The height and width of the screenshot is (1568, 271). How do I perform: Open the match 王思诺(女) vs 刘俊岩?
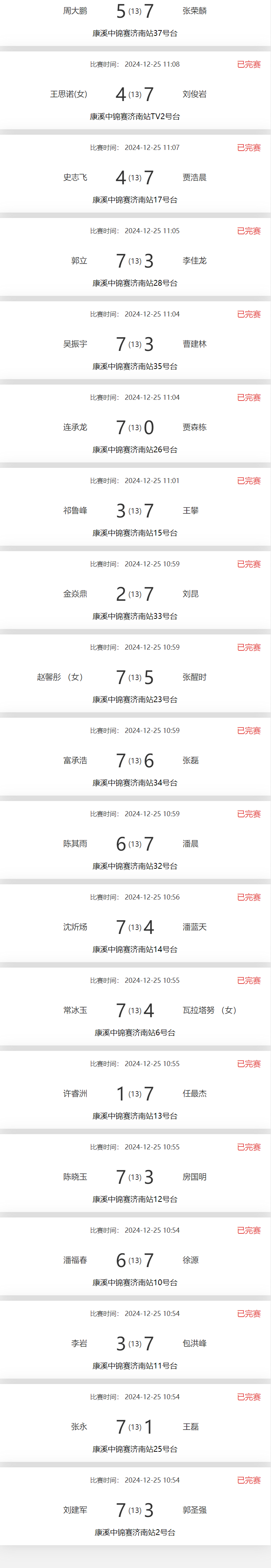[135, 95]
